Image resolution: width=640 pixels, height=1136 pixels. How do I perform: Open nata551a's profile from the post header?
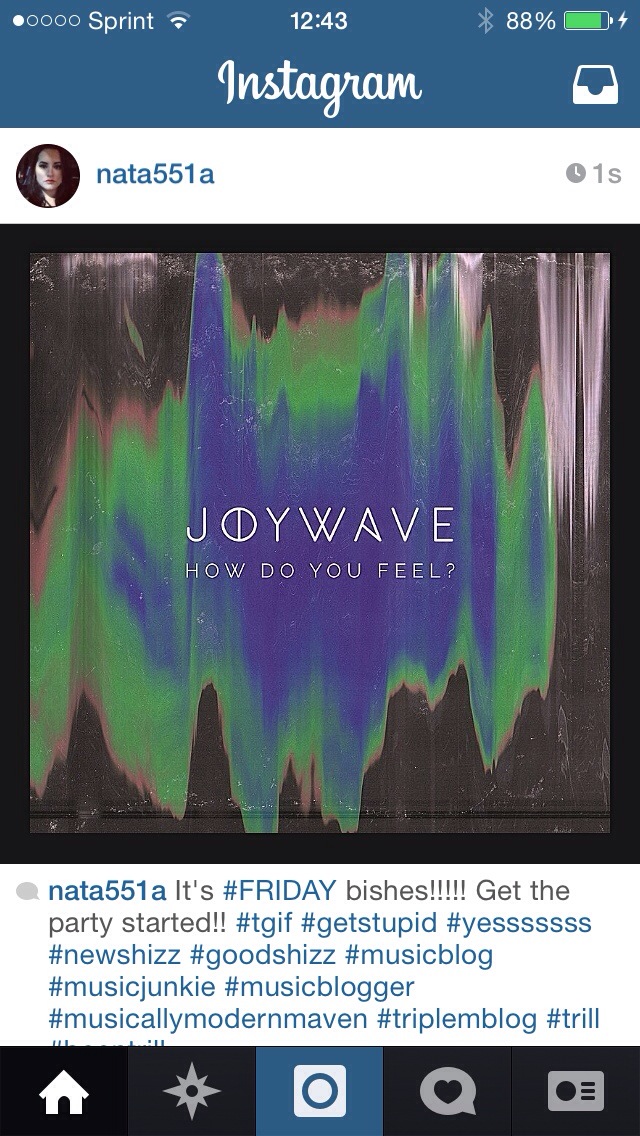155,174
